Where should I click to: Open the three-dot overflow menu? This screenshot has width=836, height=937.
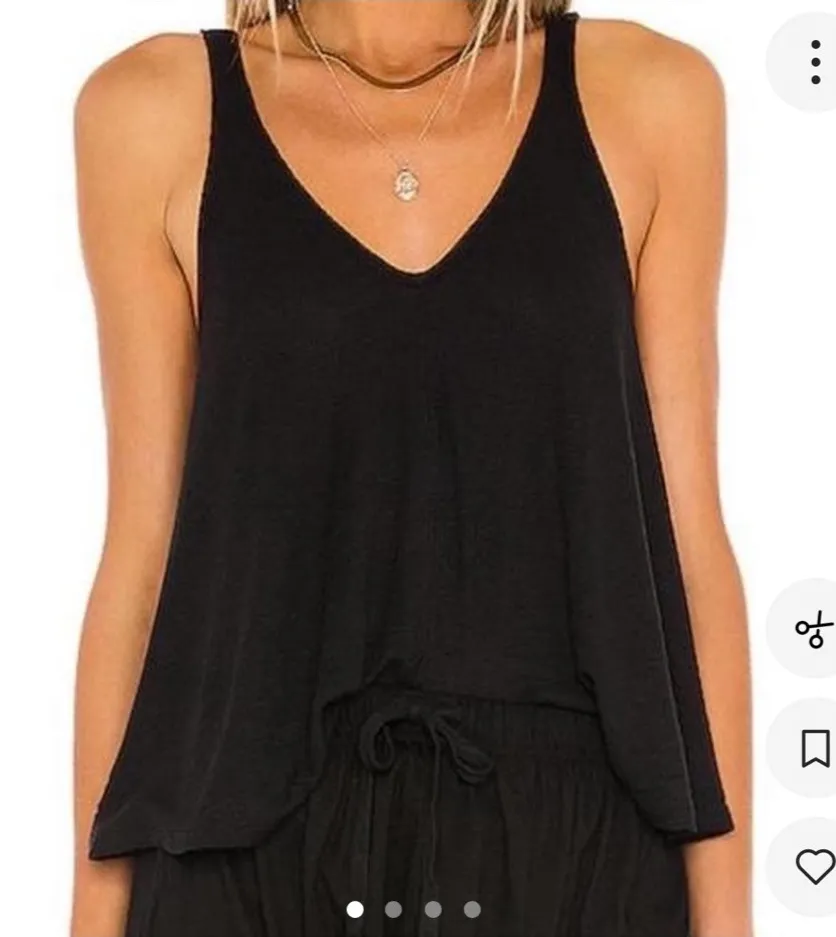[x=815, y=62]
